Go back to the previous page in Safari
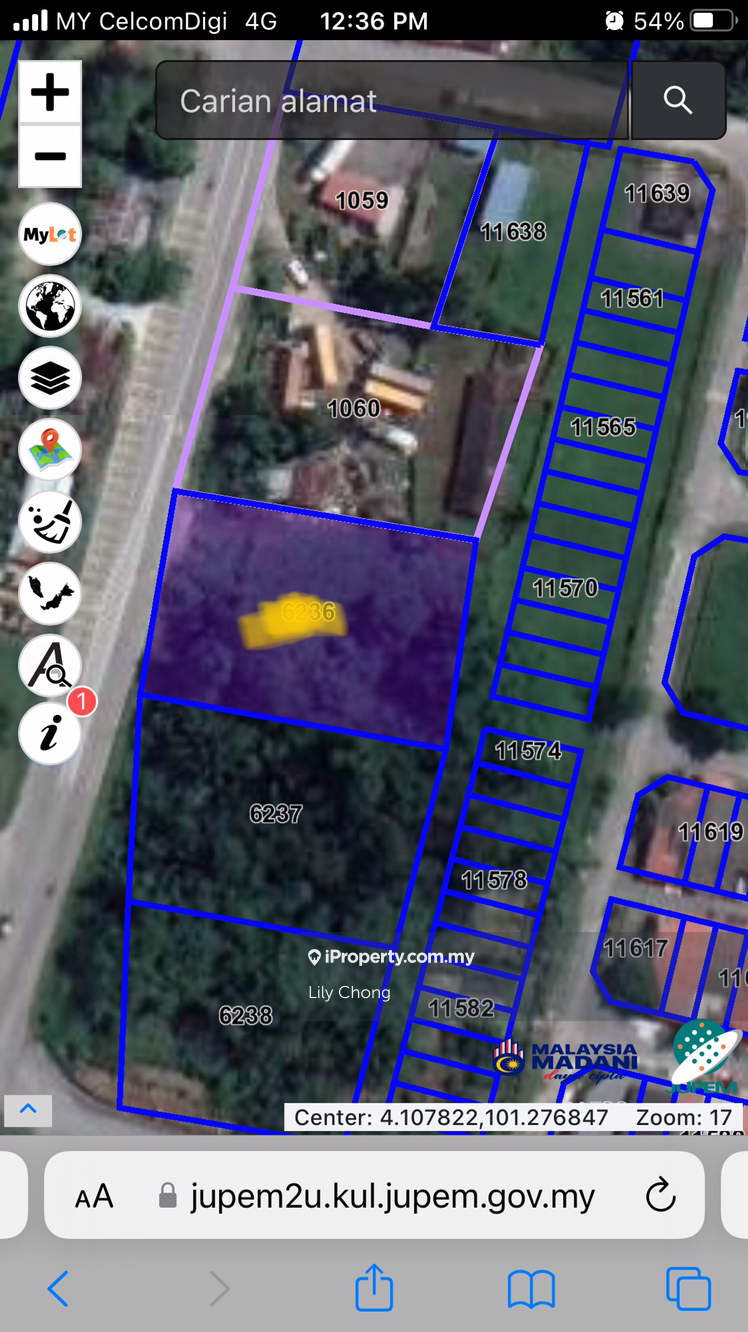The width and height of the screenshot is (748, 1332). pyautogui.click(x=58, y=1289)
